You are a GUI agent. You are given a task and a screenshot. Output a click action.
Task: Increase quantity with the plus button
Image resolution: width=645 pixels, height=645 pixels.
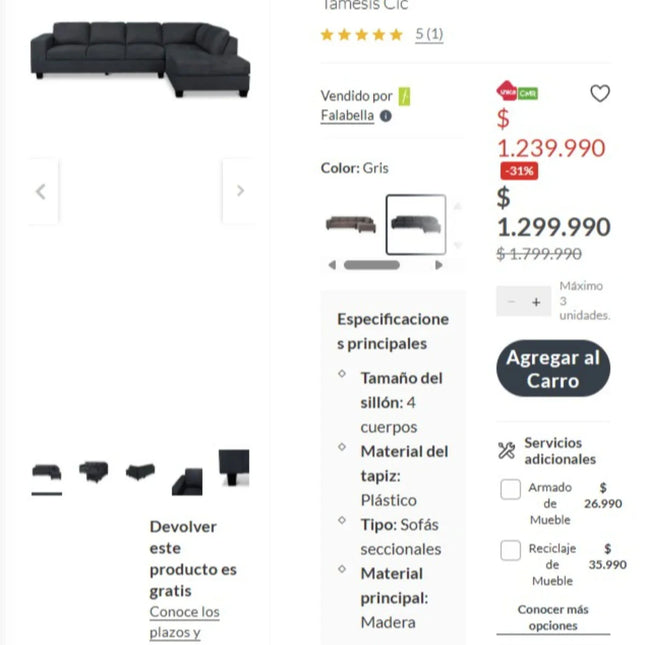pyautogui.click(x=536, y=302)
